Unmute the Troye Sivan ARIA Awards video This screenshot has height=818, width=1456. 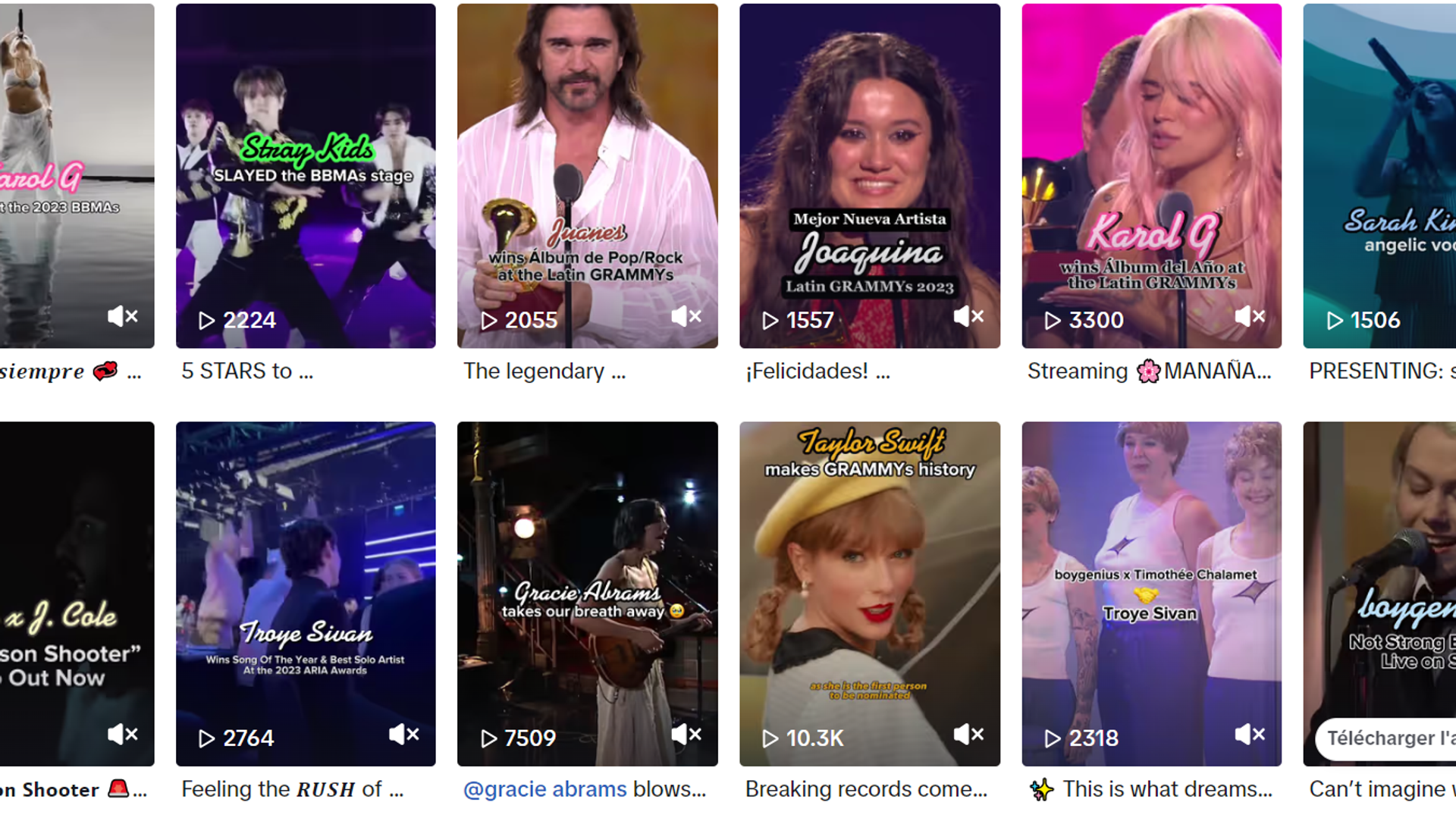coord(404,734)
